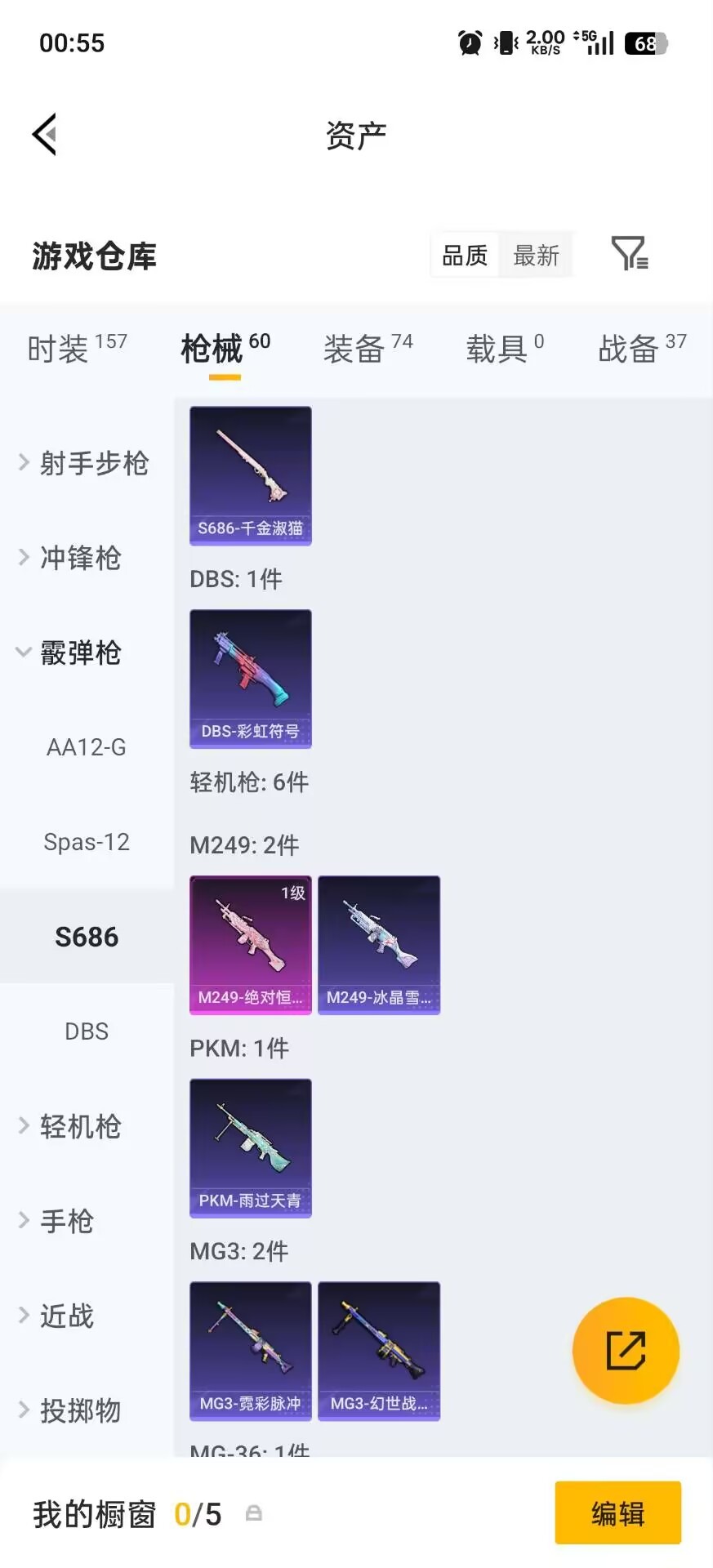Image resolution: width=713 pixels, height=1568 pixels.
Task: Click the vibration mode status icon
Action: [x=506, y=42]
